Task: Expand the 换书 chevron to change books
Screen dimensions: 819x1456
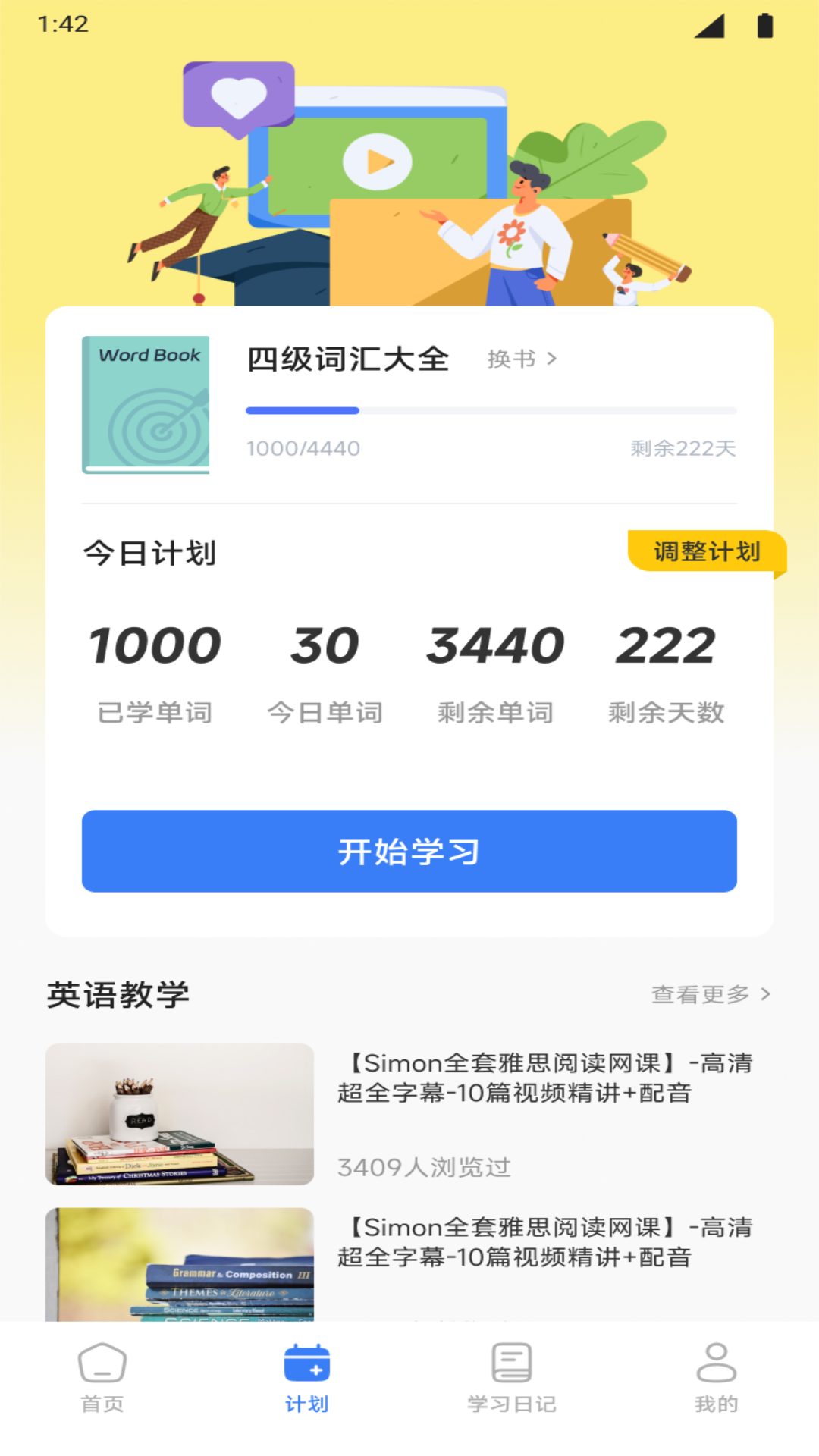Action: pos(551,359)
